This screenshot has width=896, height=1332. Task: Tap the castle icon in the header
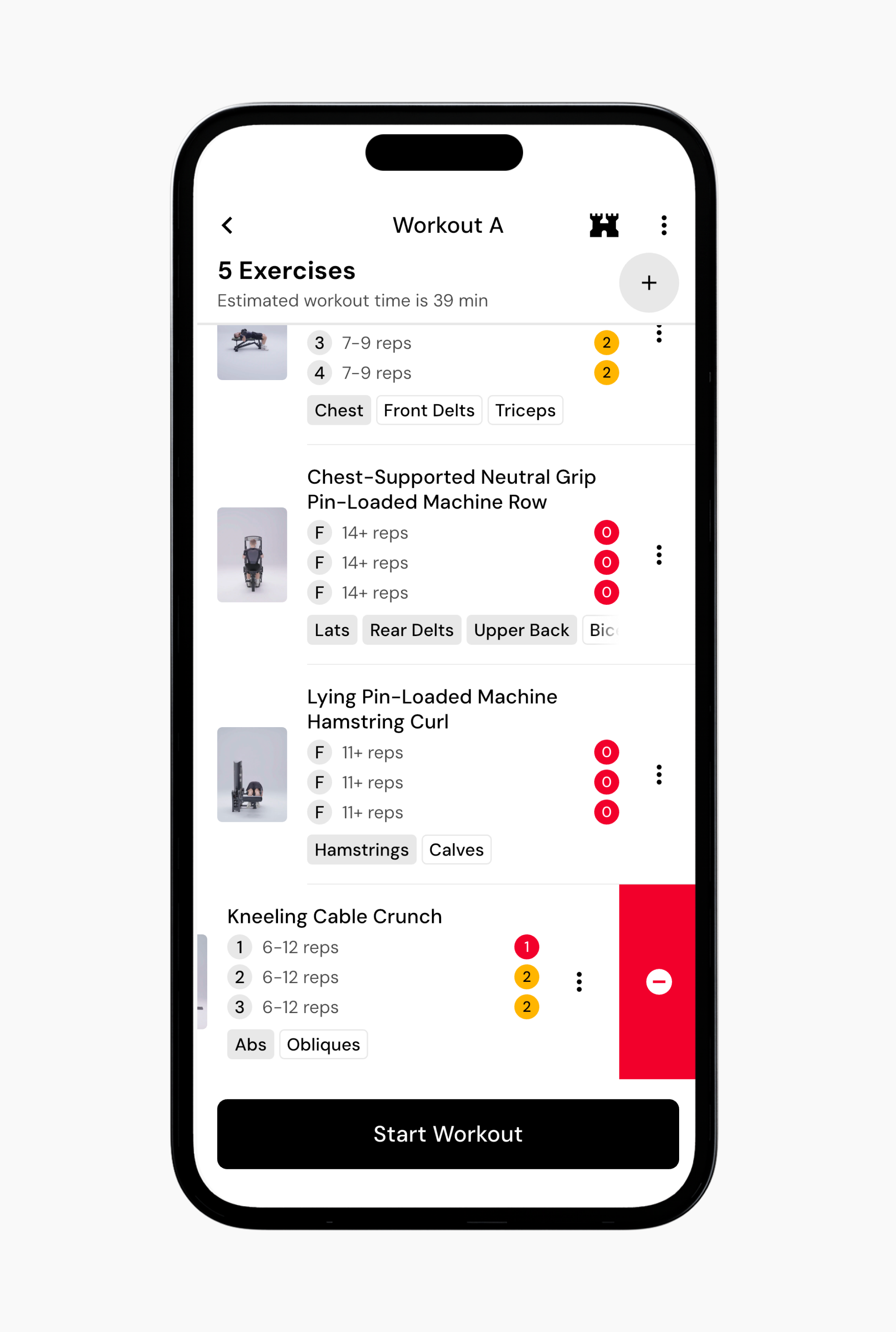pyautogui.click(x=604, y=225)
